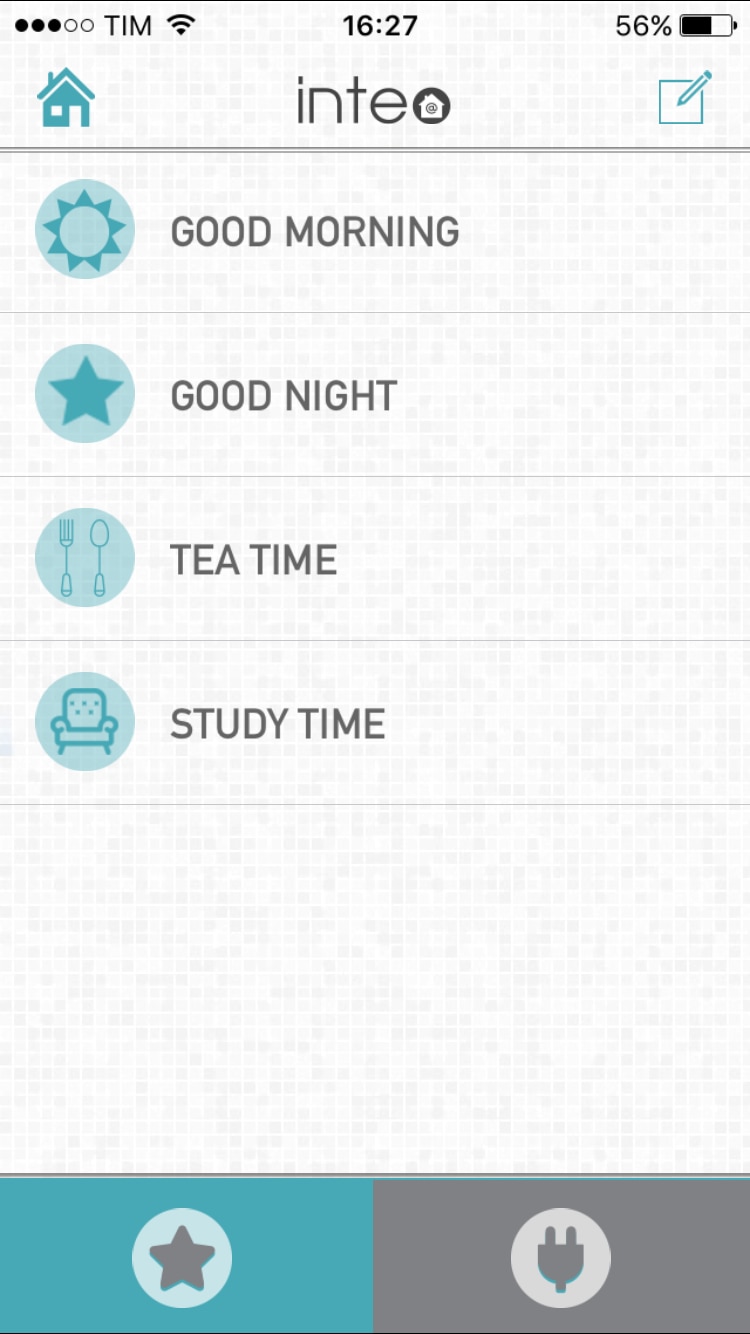Run the Tea Time scene

tap(253, 559)
